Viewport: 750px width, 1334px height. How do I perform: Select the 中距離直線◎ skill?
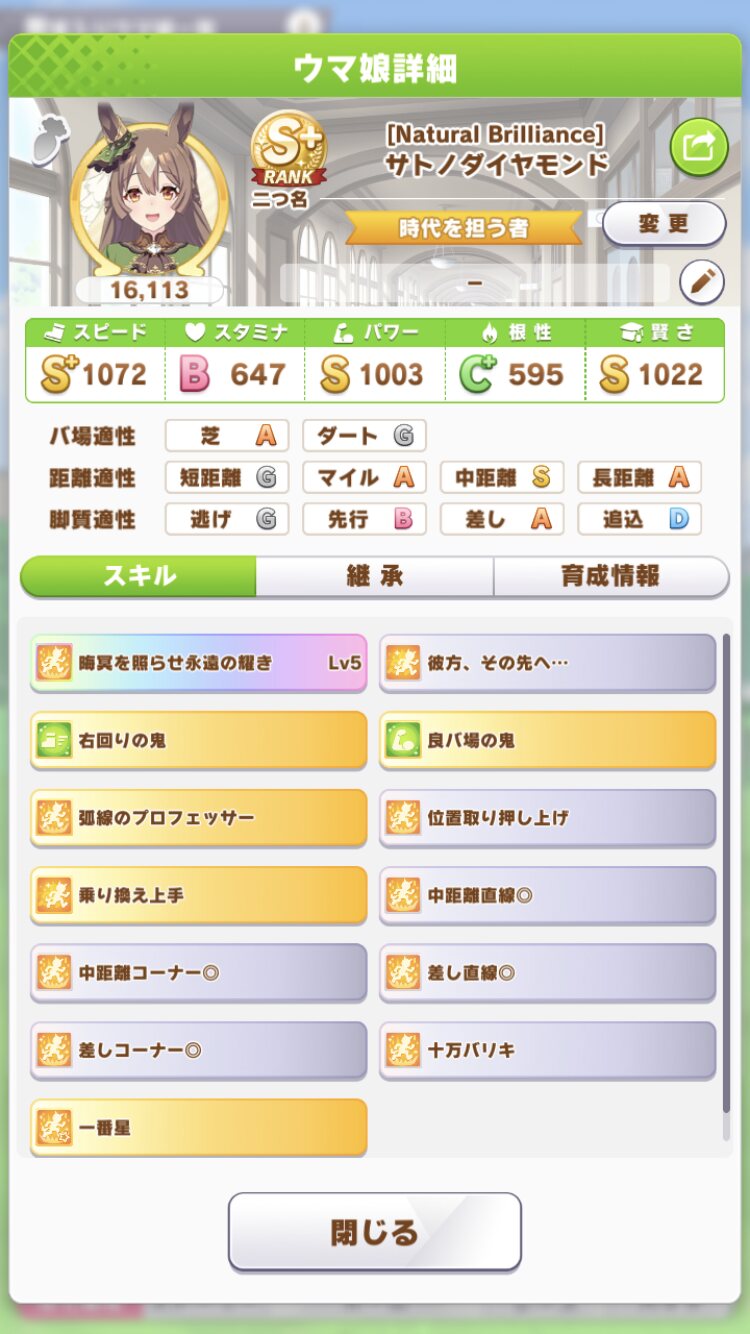coord(547,895)
